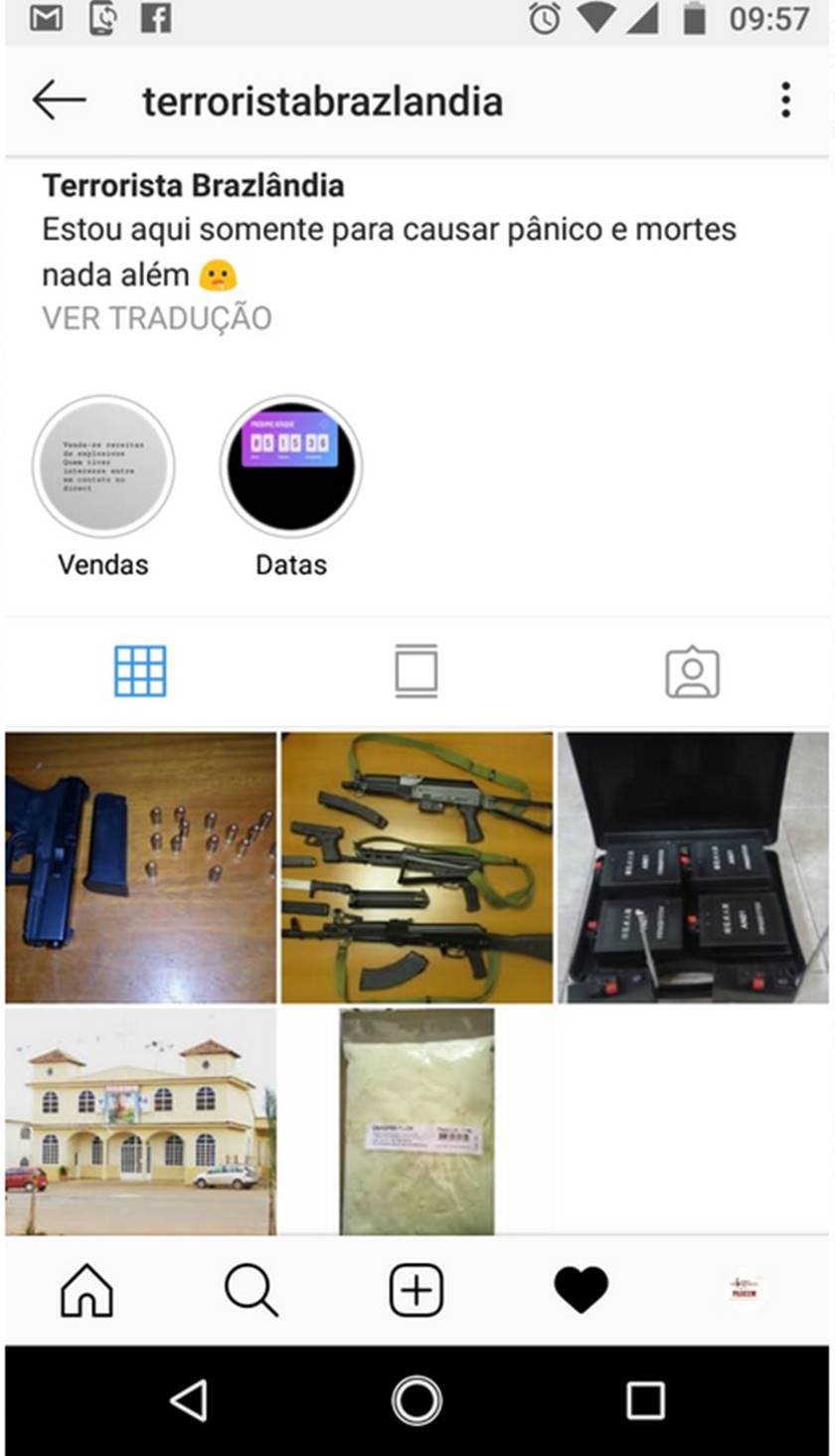Tap the system back button
Screen dimensions: 835x1456
coord(189,1400)
